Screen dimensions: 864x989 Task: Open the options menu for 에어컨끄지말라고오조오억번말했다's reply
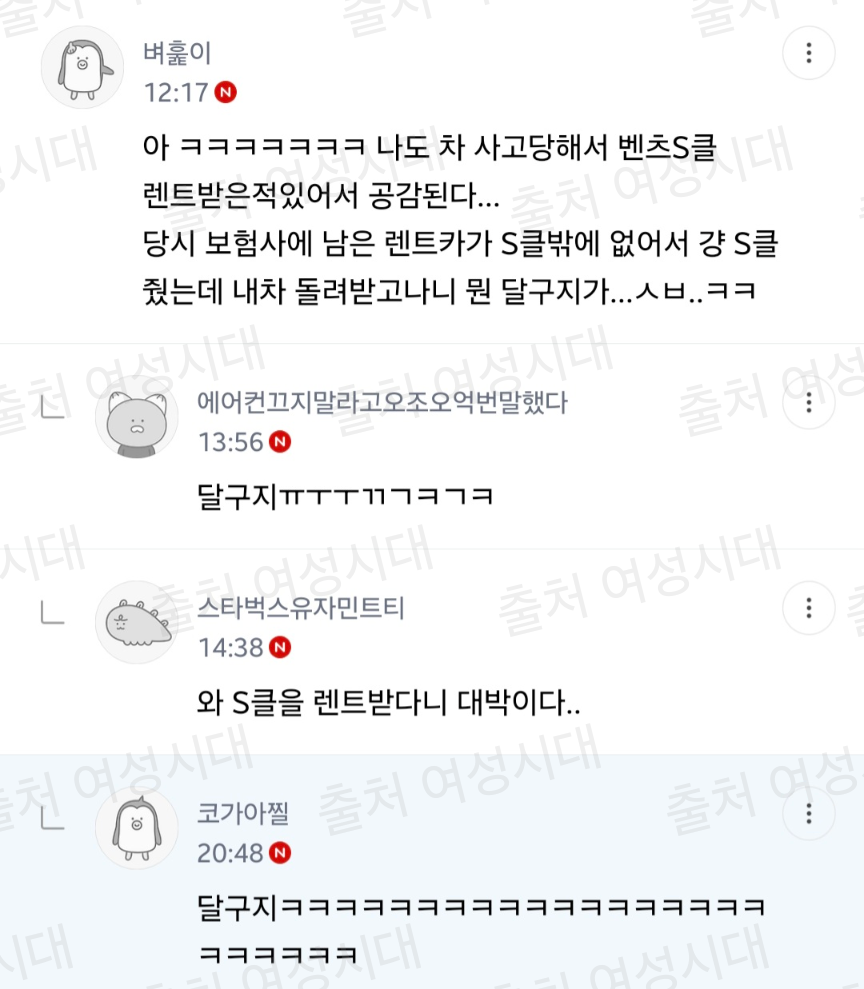[809, 402]
